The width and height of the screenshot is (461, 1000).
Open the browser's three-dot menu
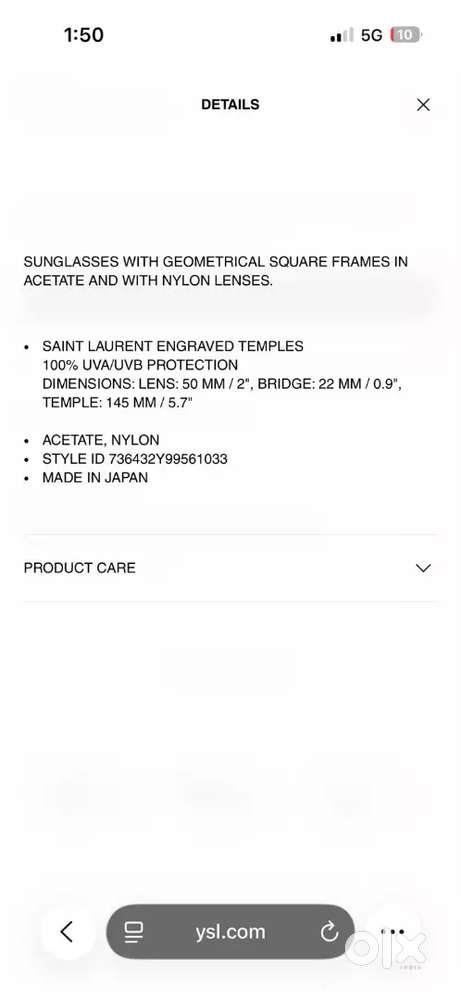pos(393,932)
